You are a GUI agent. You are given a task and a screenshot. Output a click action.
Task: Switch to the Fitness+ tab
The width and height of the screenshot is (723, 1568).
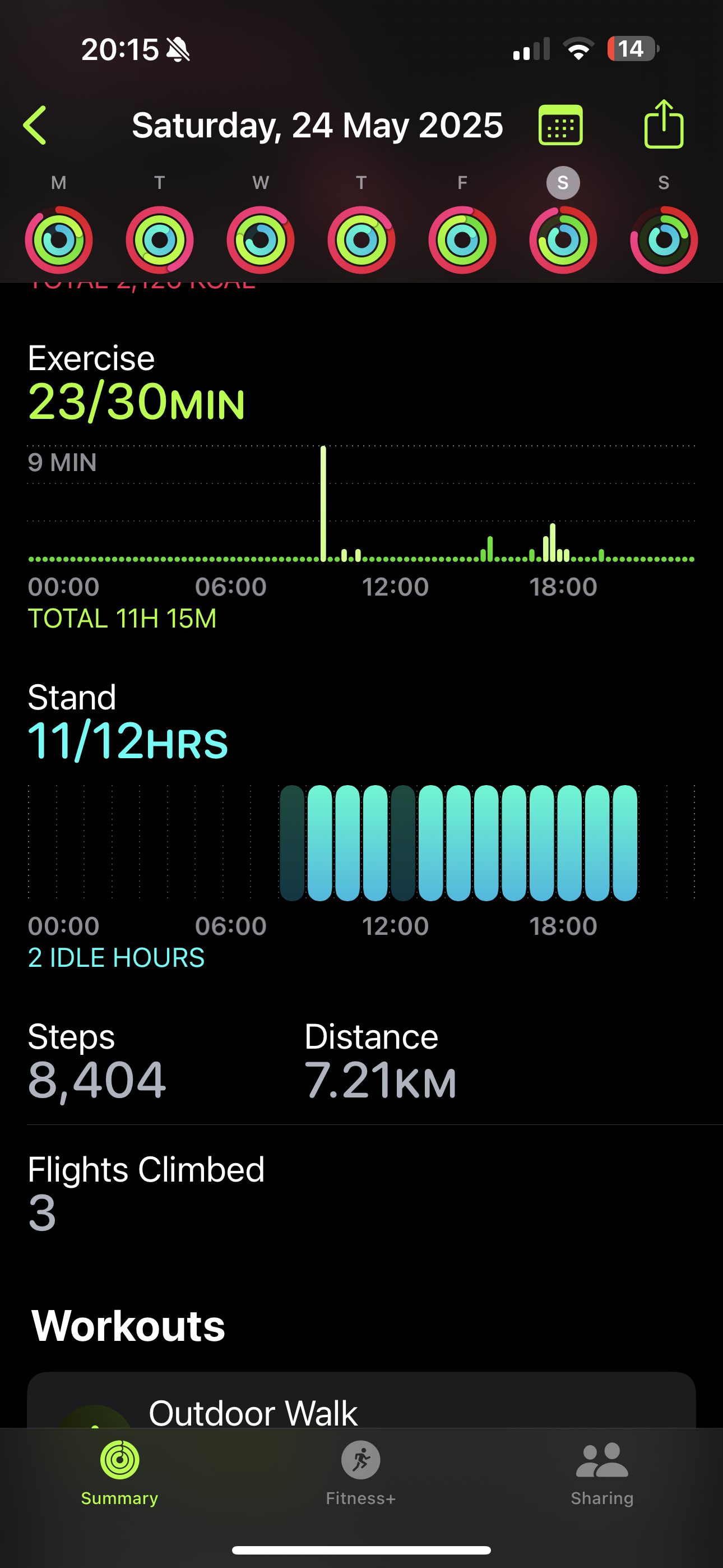[361, 1473]
